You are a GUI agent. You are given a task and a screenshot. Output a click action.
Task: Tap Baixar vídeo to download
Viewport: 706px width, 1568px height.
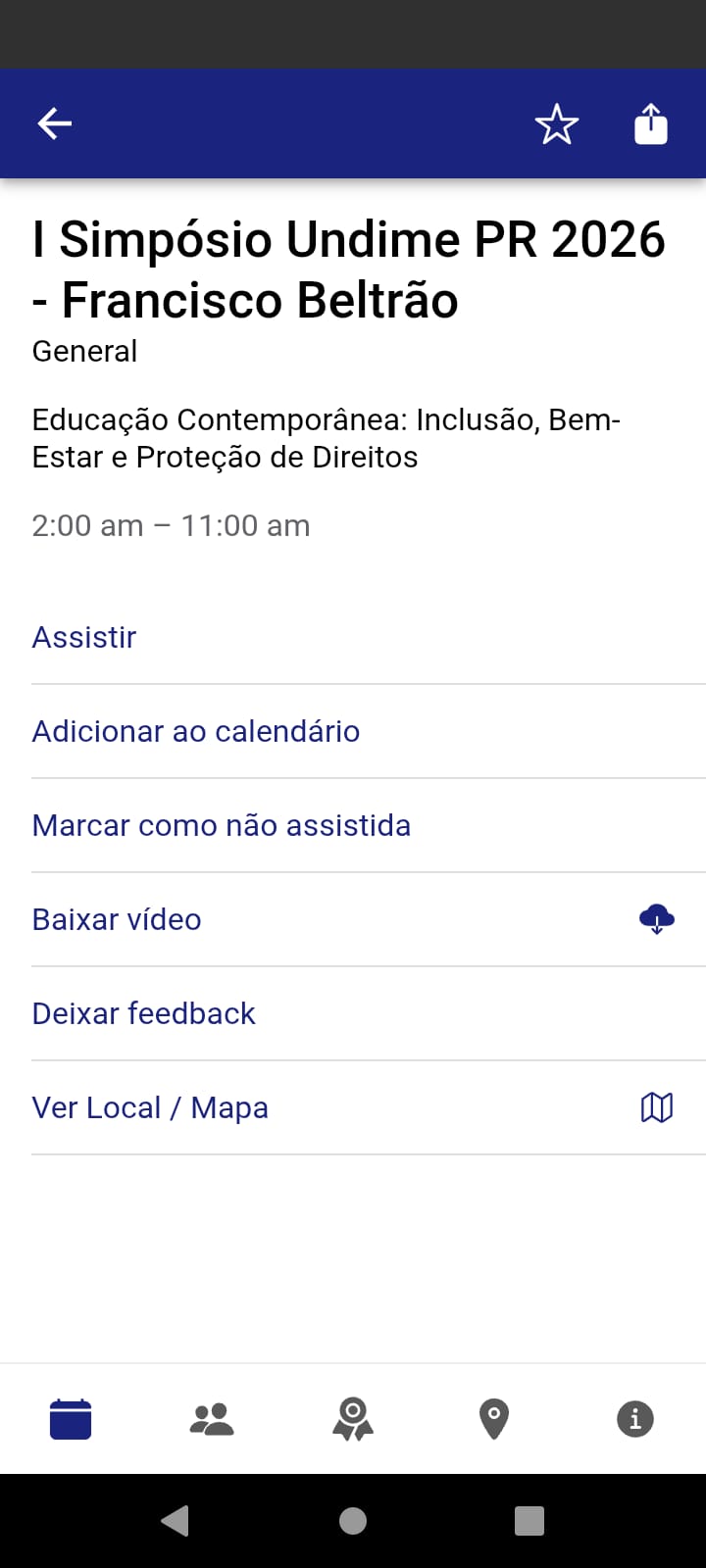(x=369, y=920)
